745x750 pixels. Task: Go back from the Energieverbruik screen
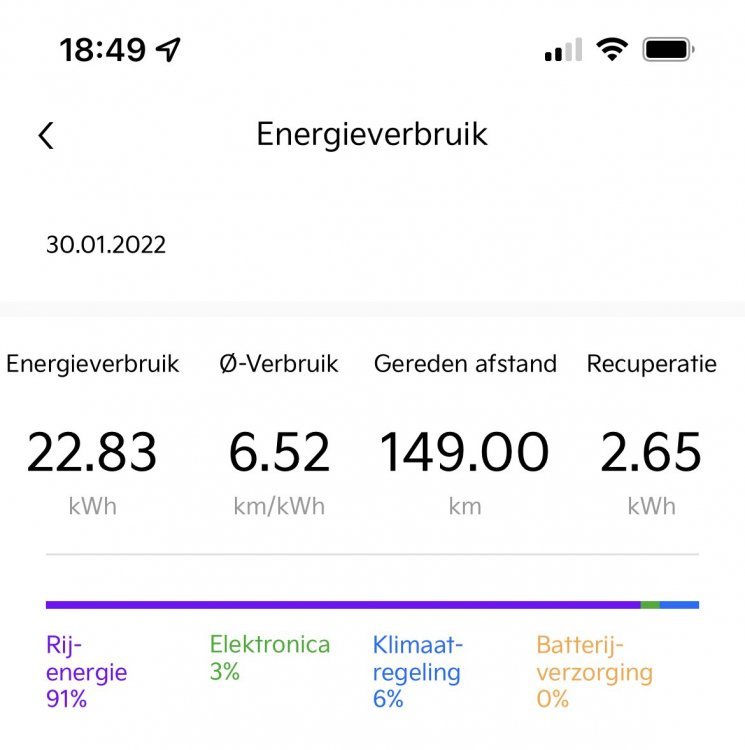point(46,136)
